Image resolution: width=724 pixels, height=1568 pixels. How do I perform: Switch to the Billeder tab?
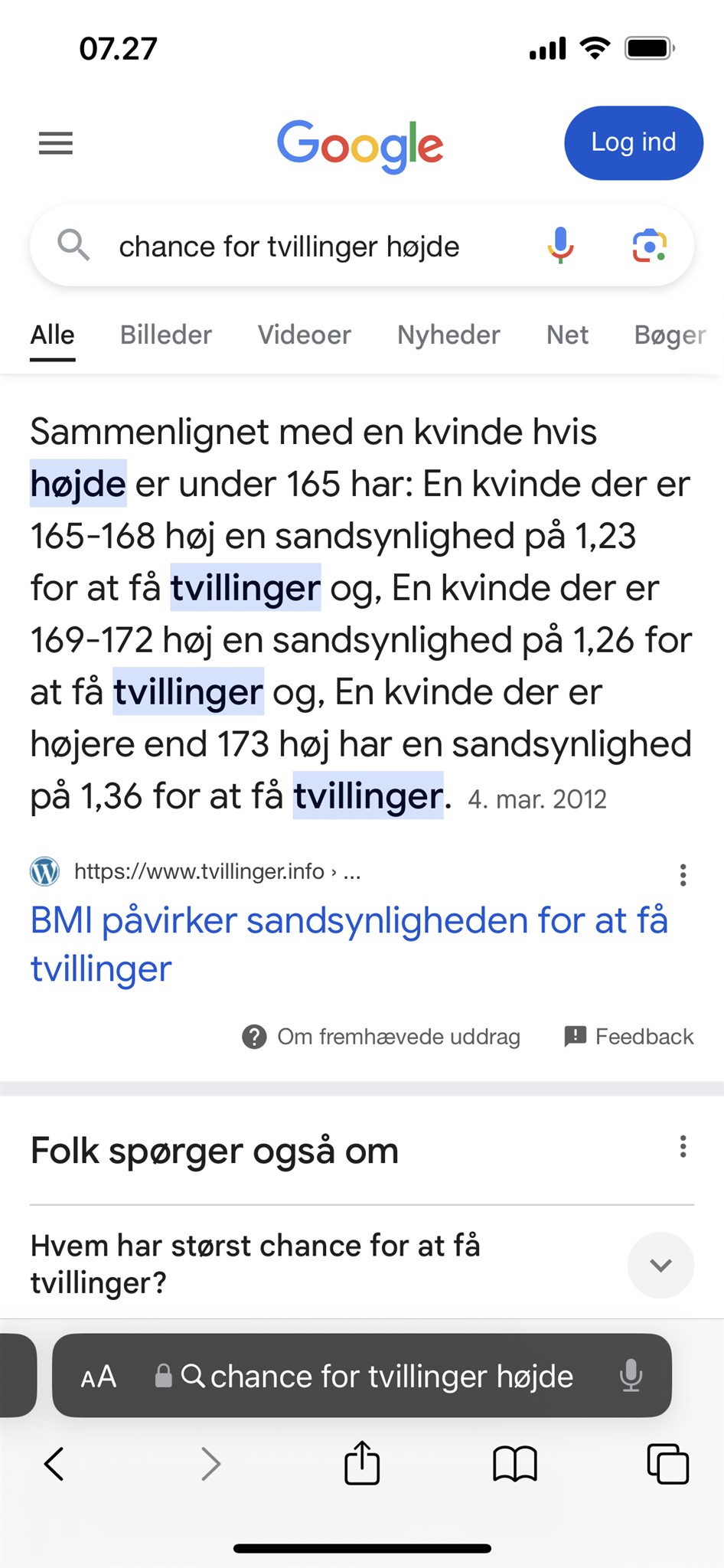coord(166,335)
